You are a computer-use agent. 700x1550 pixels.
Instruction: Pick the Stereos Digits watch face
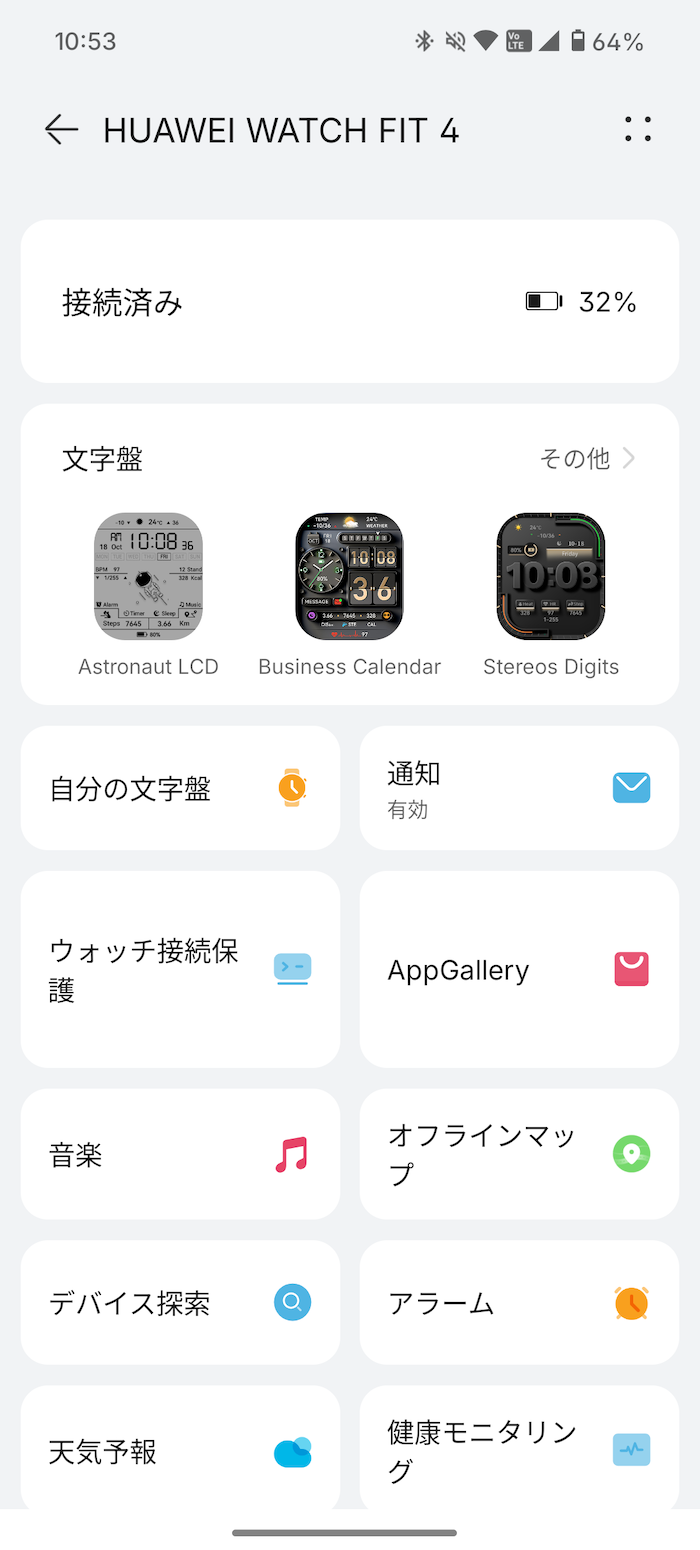pyautogui.click(x=551, y=595)
